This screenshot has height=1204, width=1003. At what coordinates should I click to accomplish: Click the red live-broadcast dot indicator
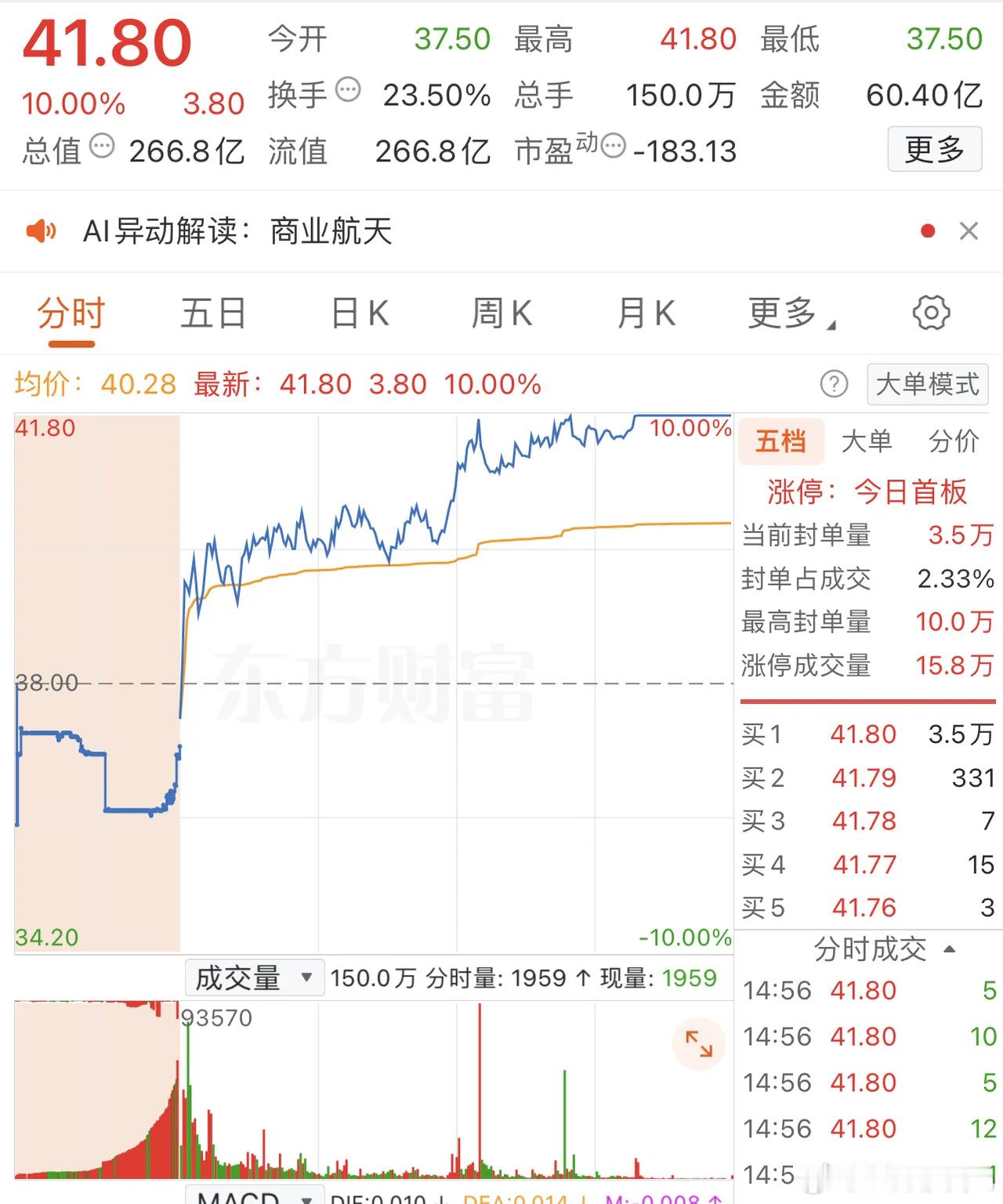(928, 230)
